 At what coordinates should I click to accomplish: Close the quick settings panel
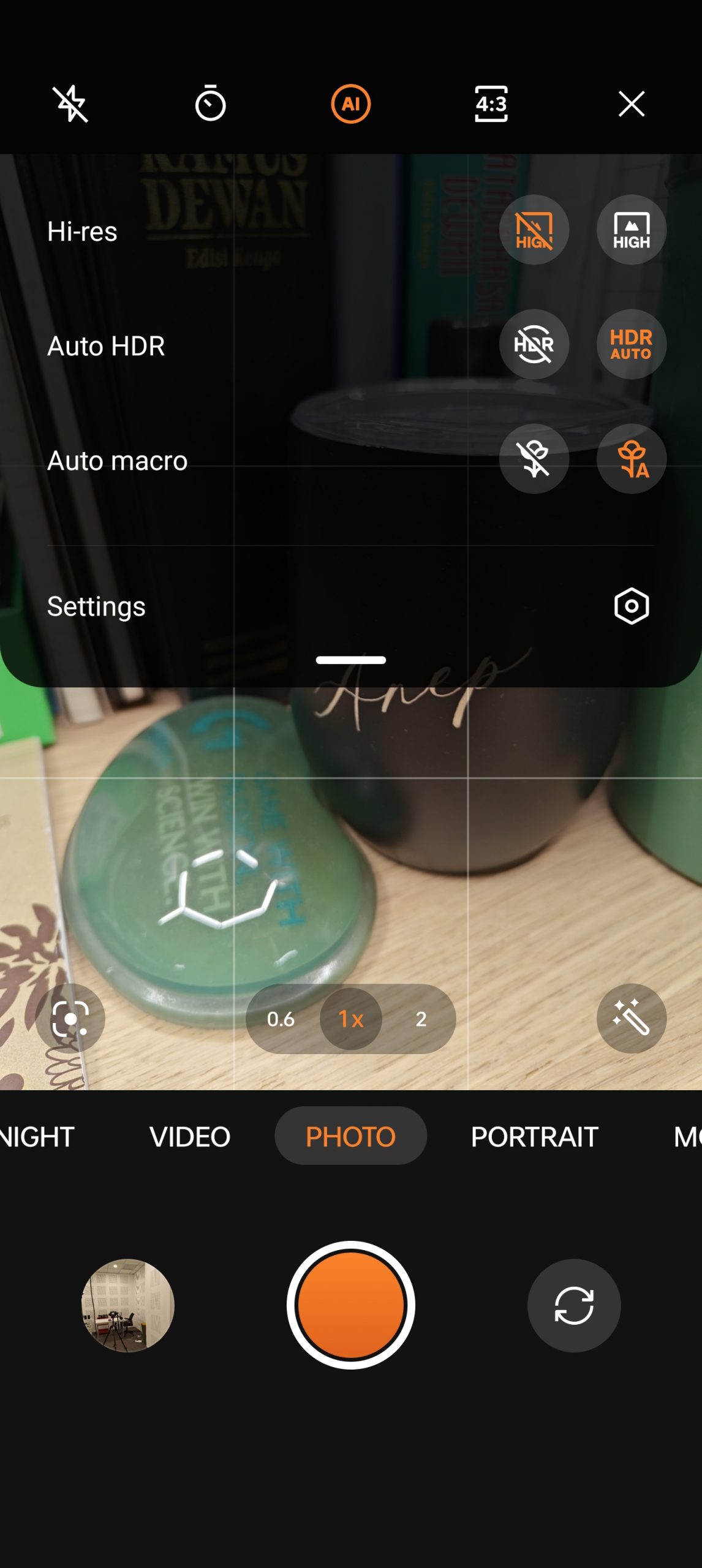(631, 104)
